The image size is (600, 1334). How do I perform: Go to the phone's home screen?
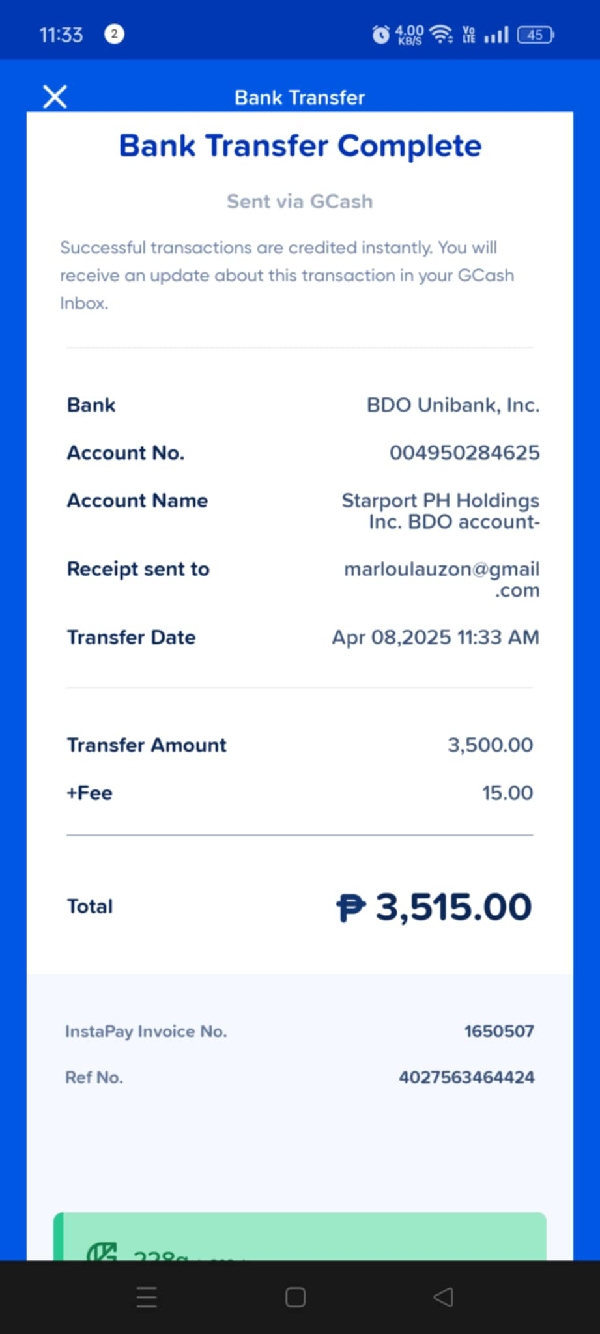pyautogui.click(x=295, y=1297)
